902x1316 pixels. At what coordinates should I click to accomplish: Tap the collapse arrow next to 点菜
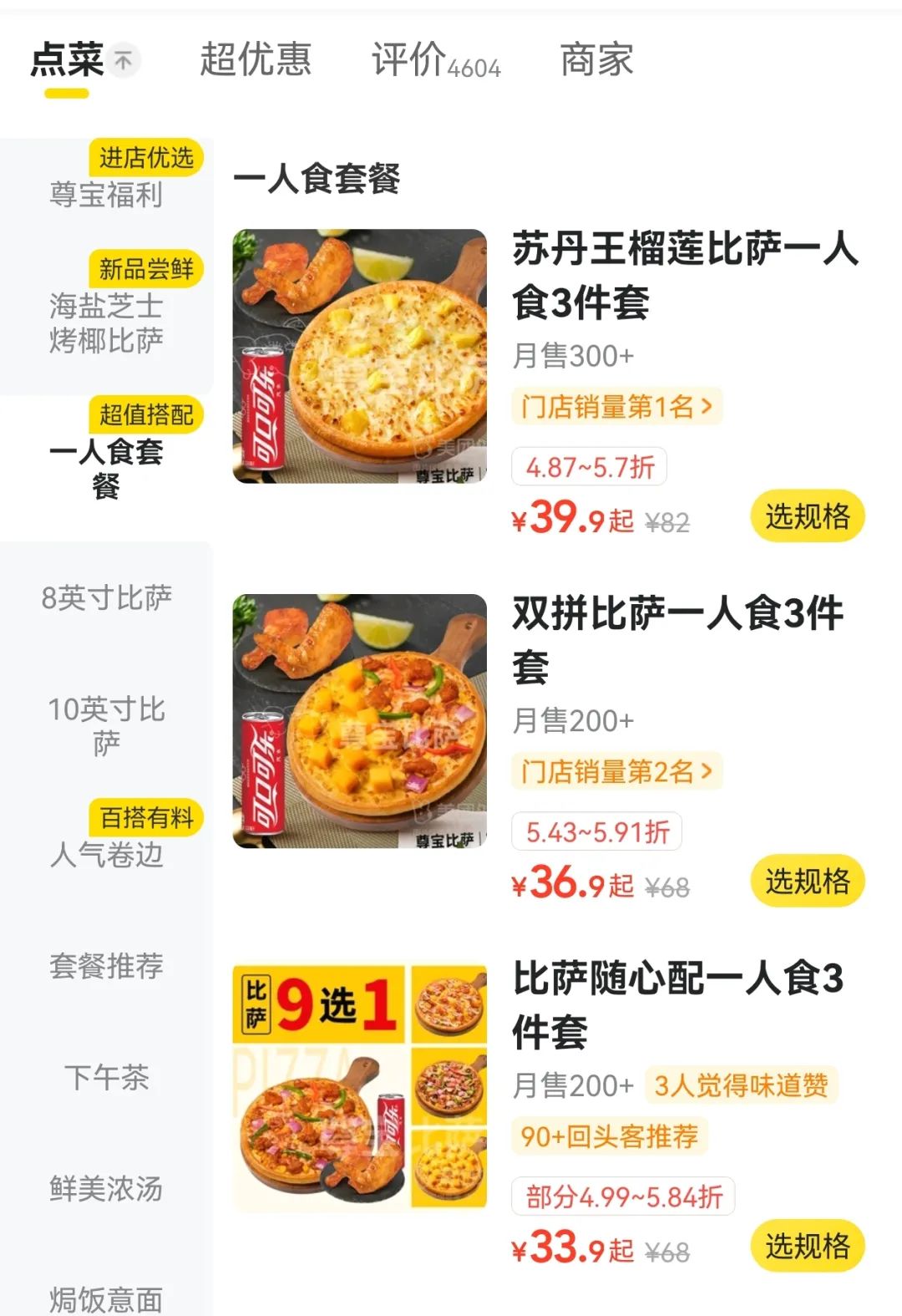click(x=124, y=60)
